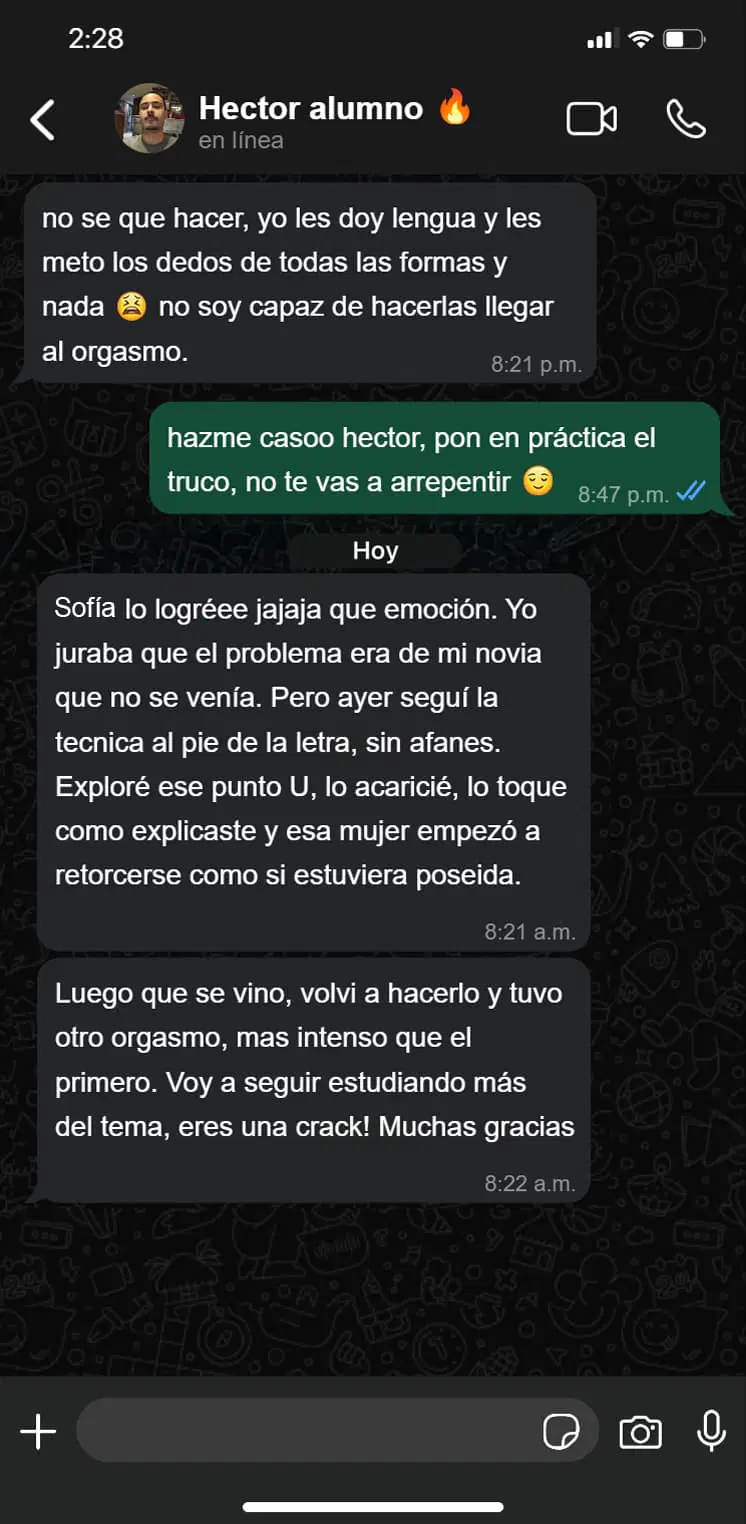
Task: Open the sticker picker
Action: point(561,1432)
